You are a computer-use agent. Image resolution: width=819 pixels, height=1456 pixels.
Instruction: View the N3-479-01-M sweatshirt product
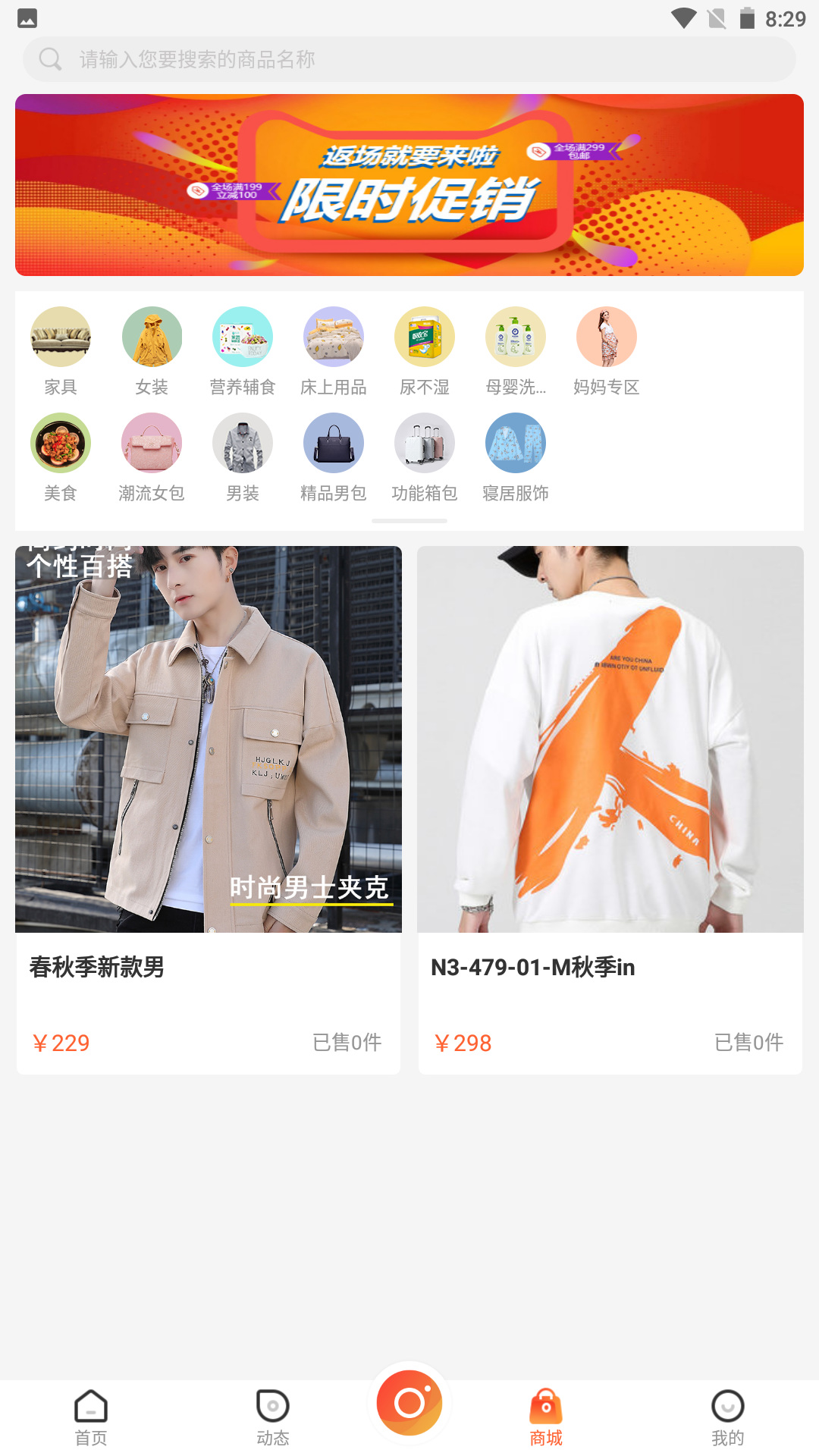610,809
